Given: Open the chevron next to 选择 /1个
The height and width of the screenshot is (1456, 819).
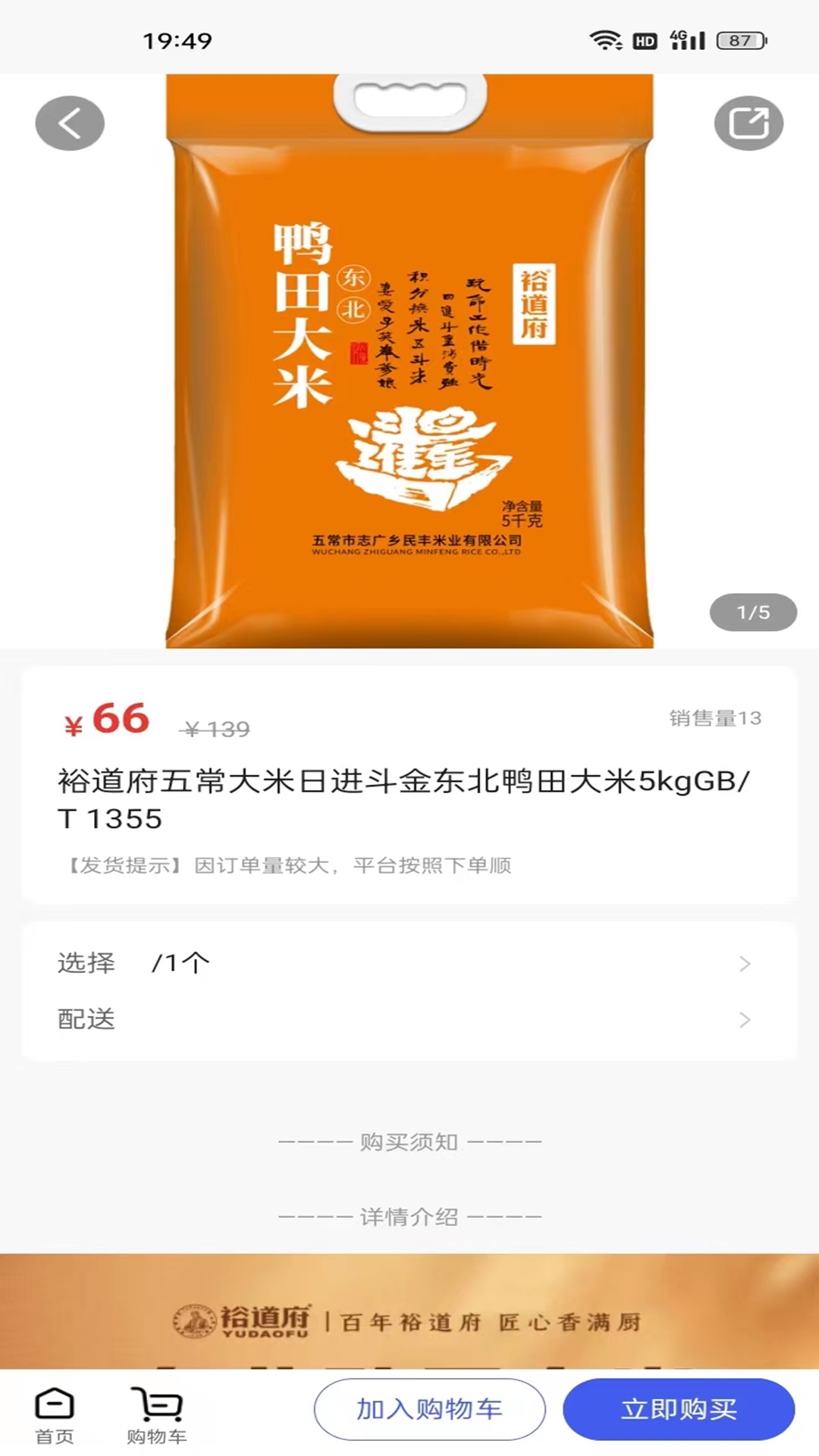Looking at the screenshot, I should click(x=744, y=962).
